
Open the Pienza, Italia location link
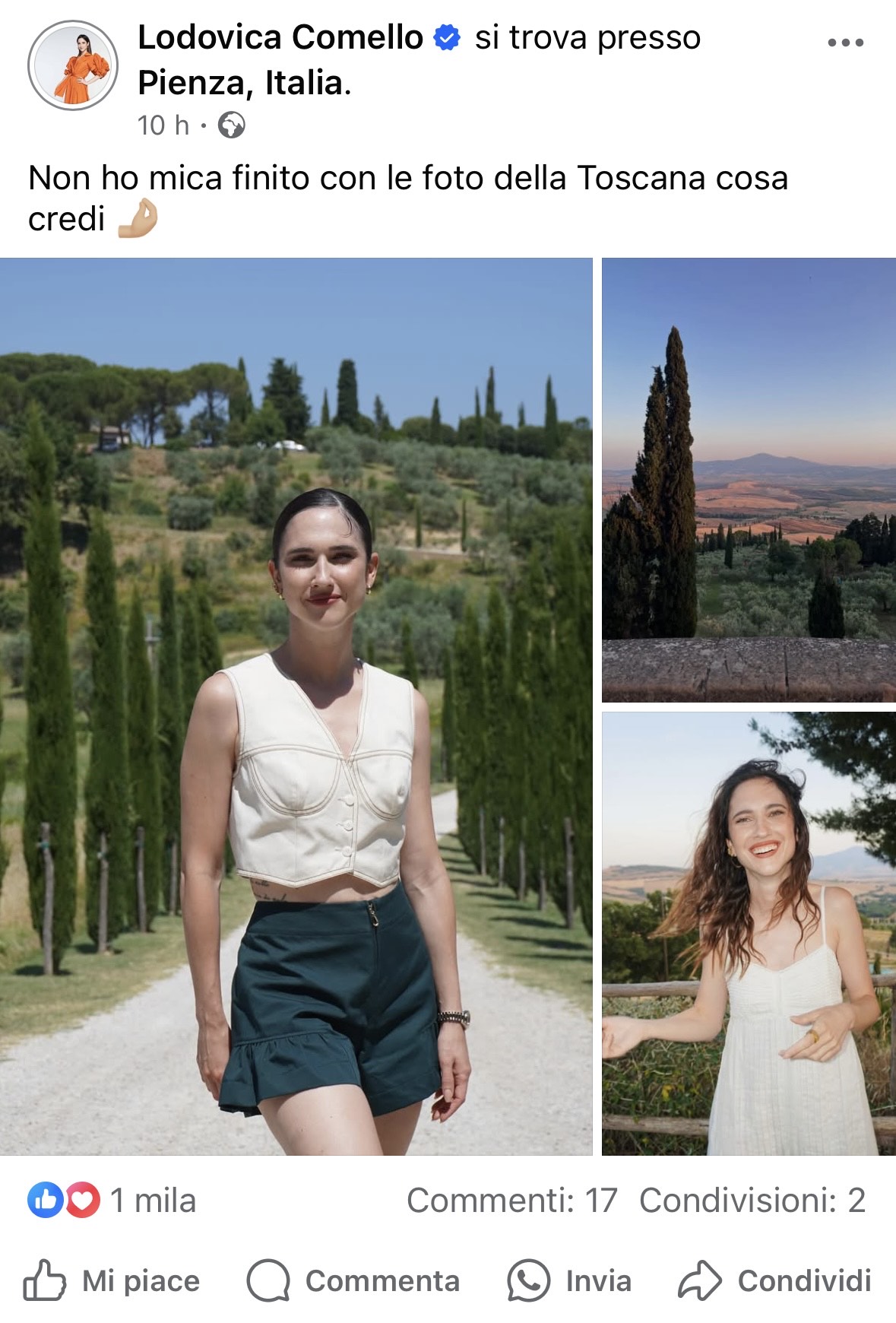[243, 83]
